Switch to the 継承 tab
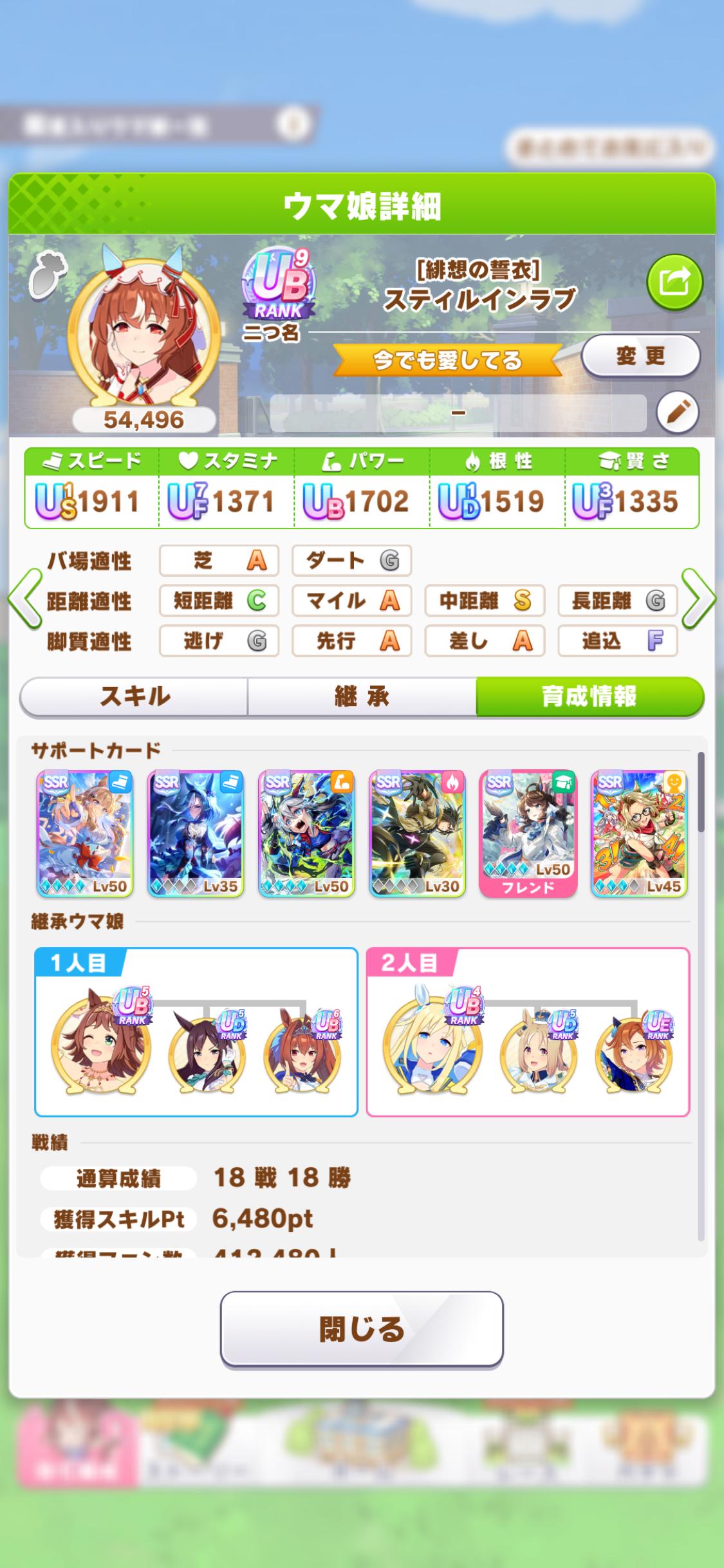Screen dimensions: 724x1568 tap(362, 696)
